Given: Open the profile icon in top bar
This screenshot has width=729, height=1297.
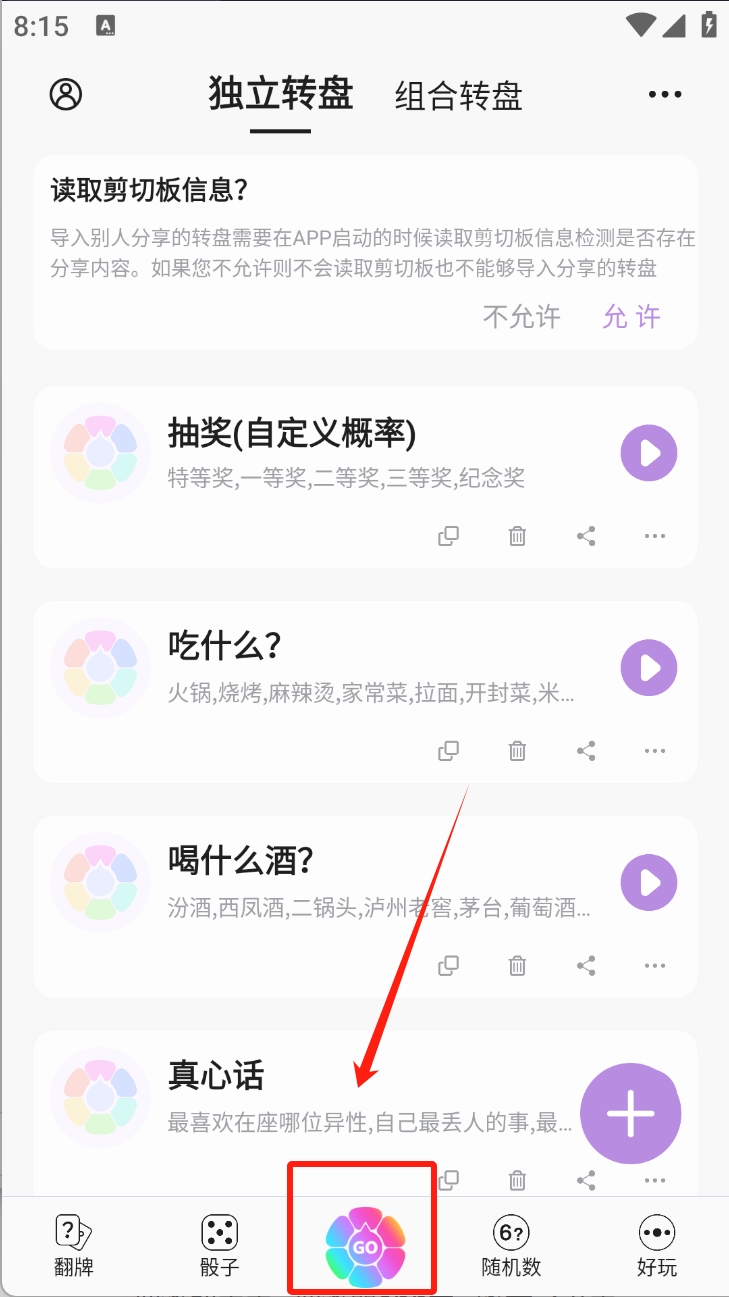Looking at the screenshot, I should 66,94.
